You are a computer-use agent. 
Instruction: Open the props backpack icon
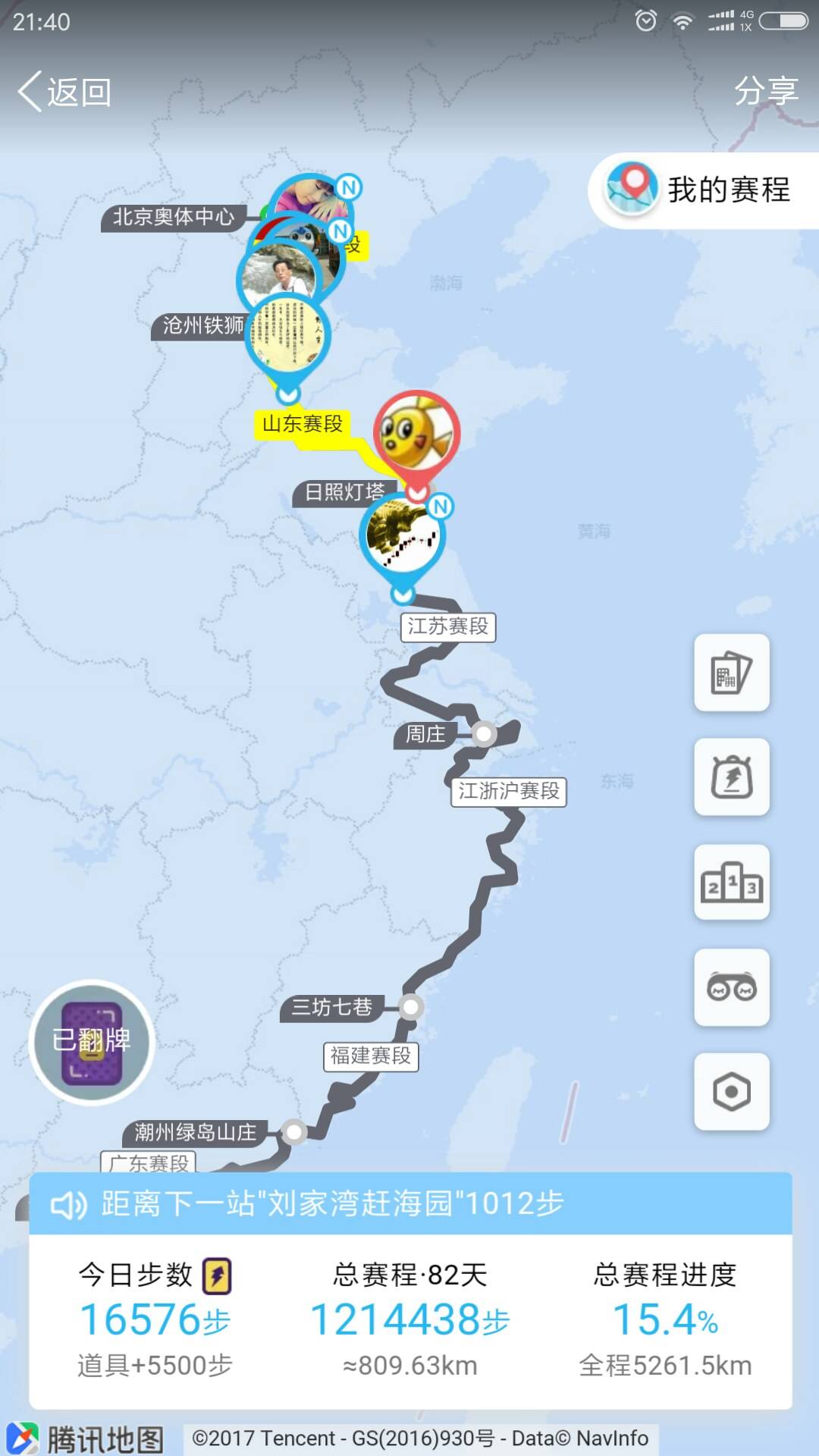click(x=731, y=777)
